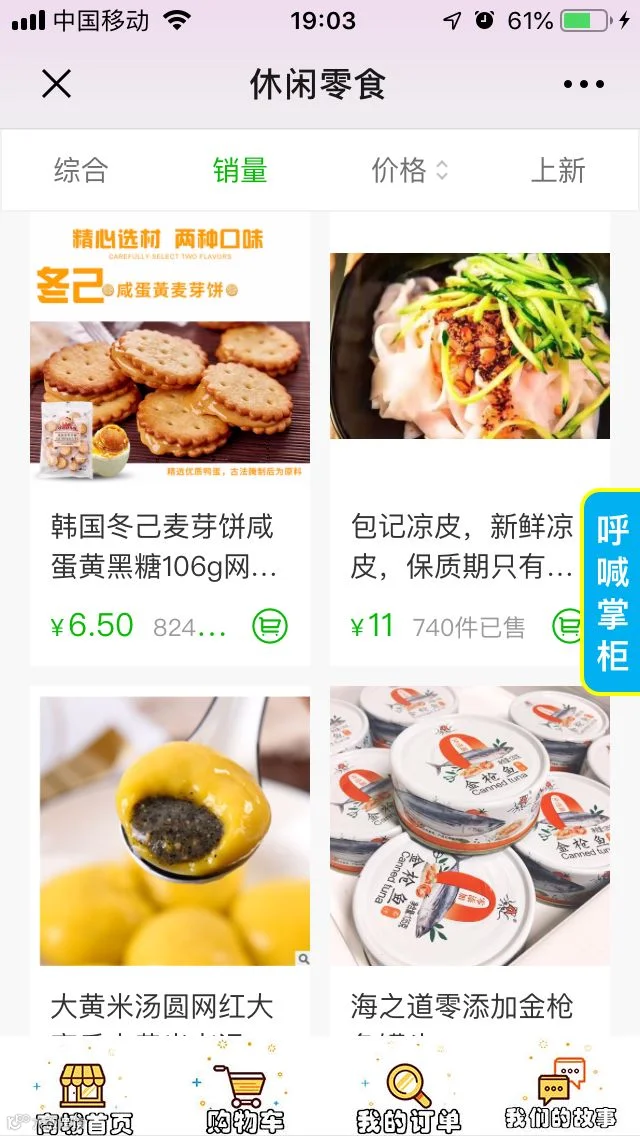
Task: Open the three-dot overflow menu
Action: 583,84
